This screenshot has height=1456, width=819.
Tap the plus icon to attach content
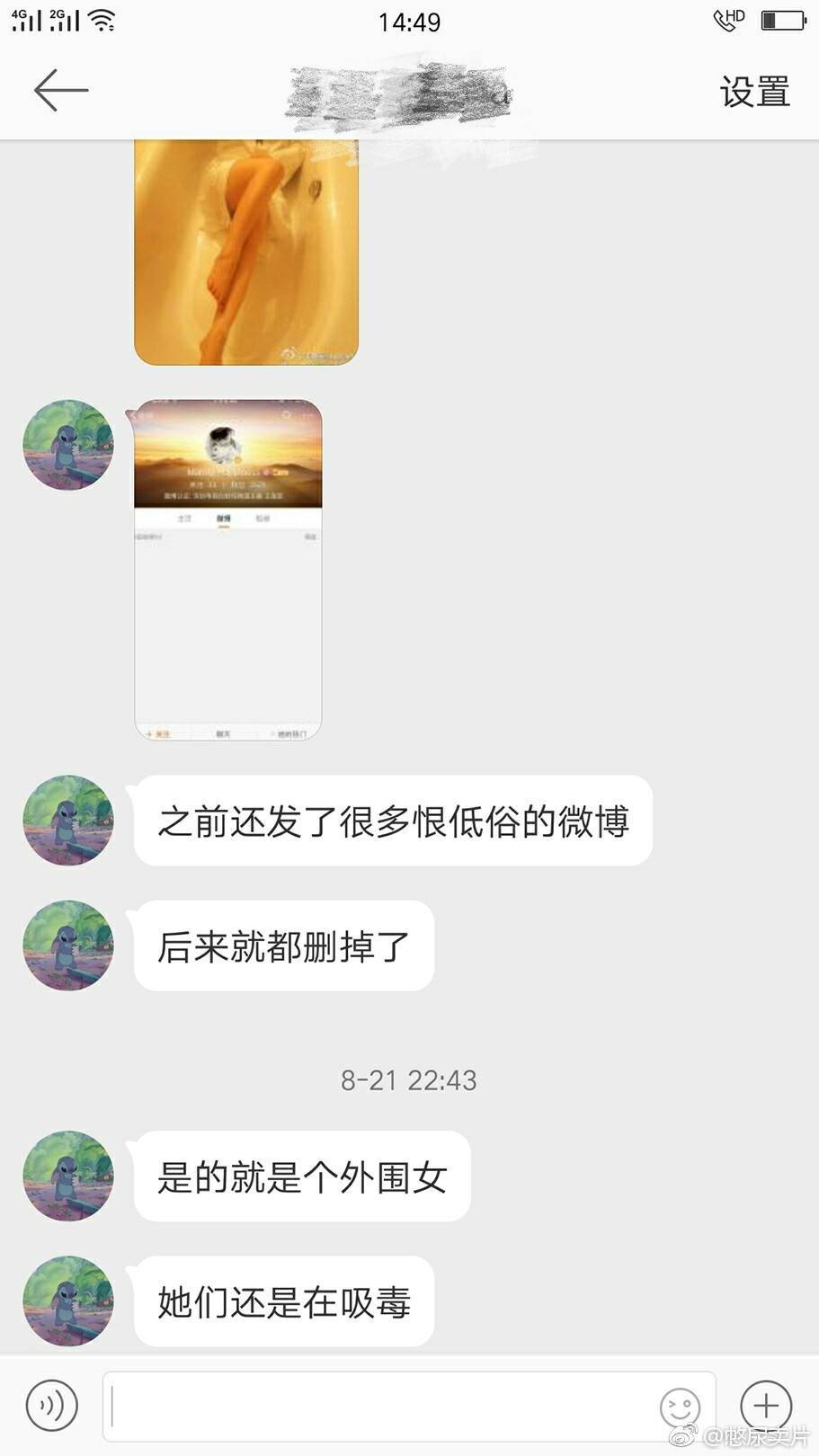point(765,1405)
